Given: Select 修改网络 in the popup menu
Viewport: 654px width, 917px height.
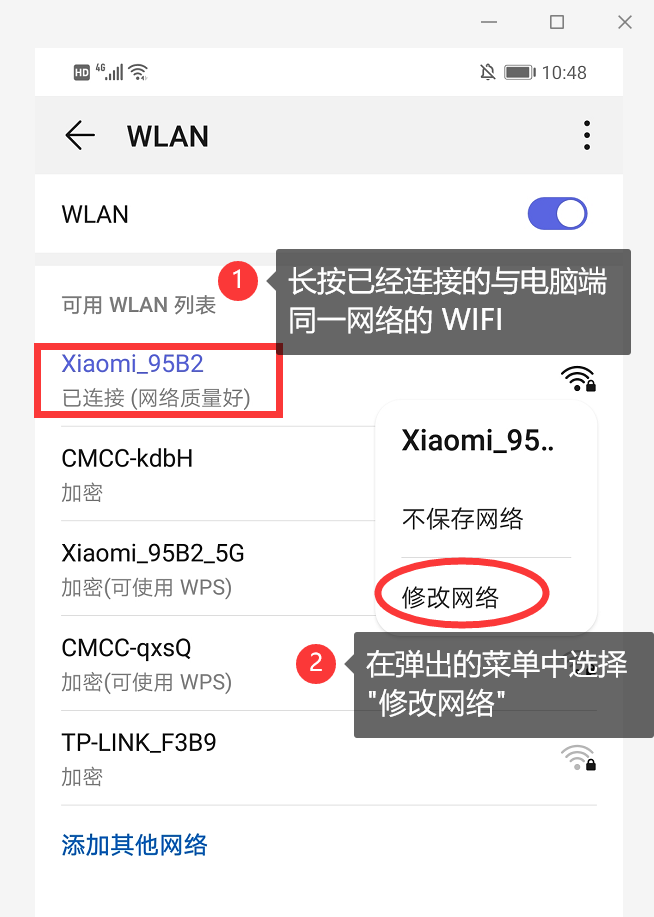Looking at the screenshot, I should point(450,597).
